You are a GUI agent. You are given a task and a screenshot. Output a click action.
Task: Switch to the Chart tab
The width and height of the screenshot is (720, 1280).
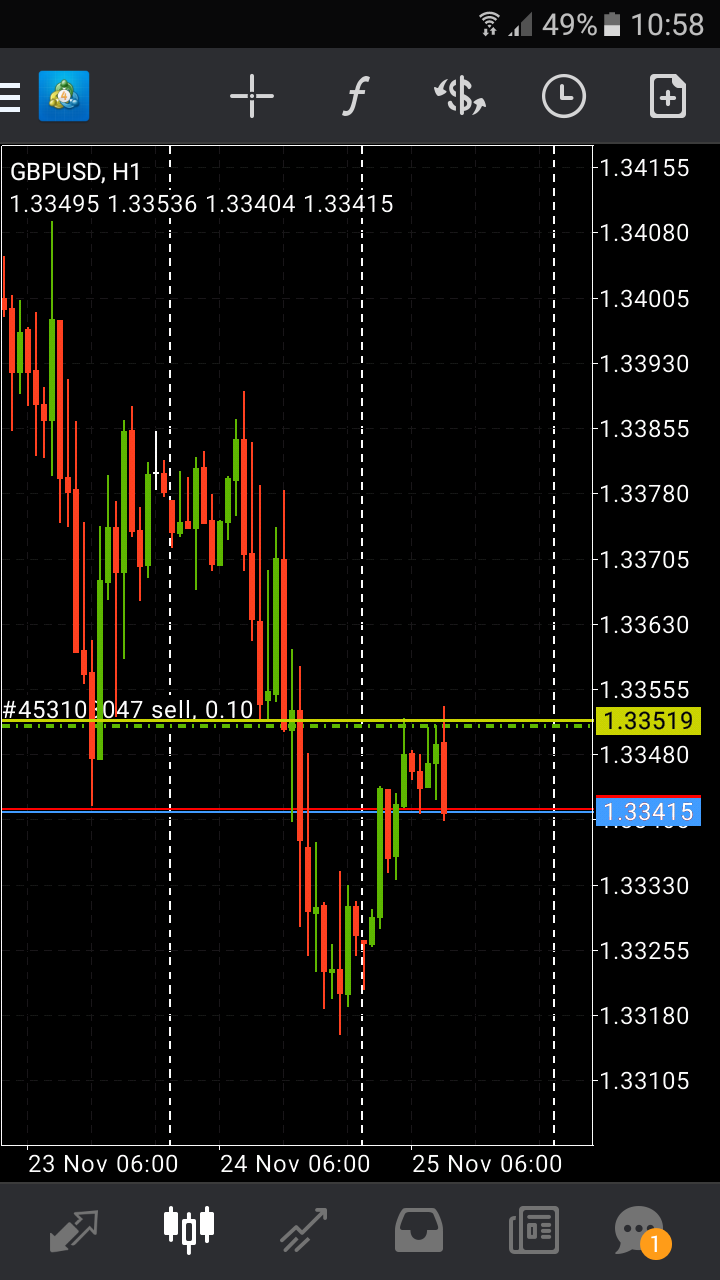click(189, 1230)
